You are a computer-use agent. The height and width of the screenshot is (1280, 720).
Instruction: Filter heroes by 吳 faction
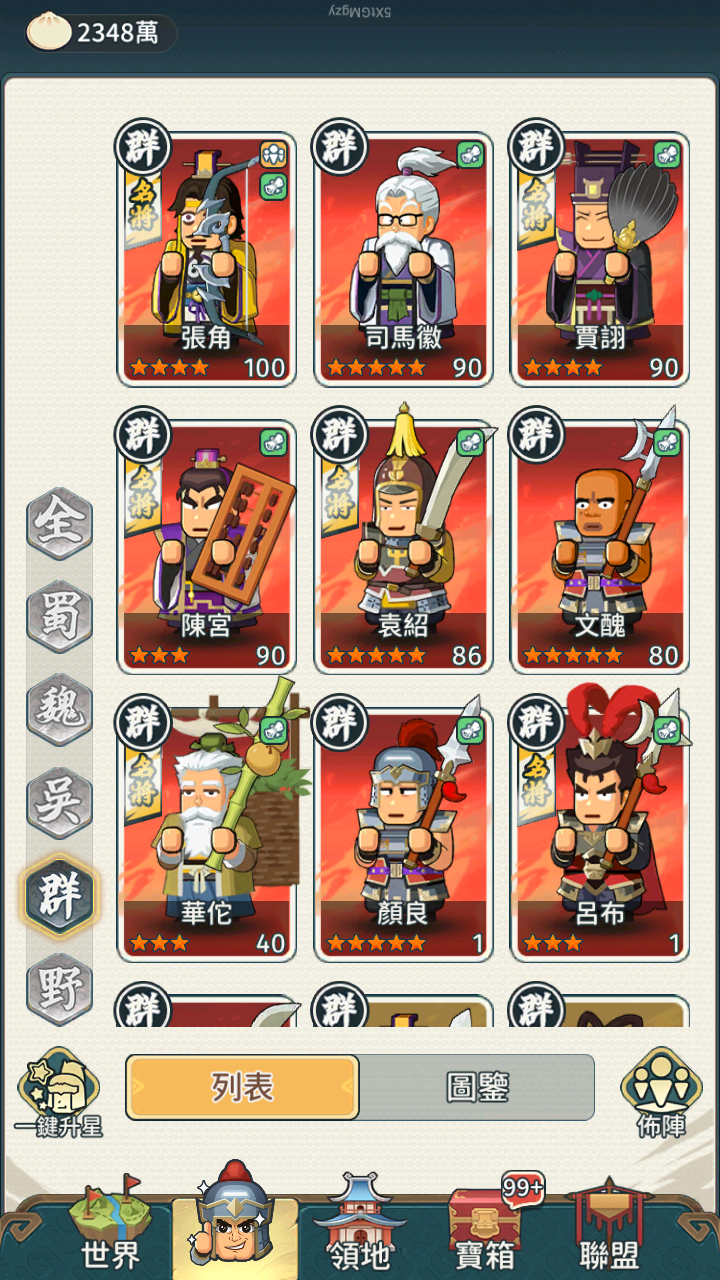(x=59, y=800)
